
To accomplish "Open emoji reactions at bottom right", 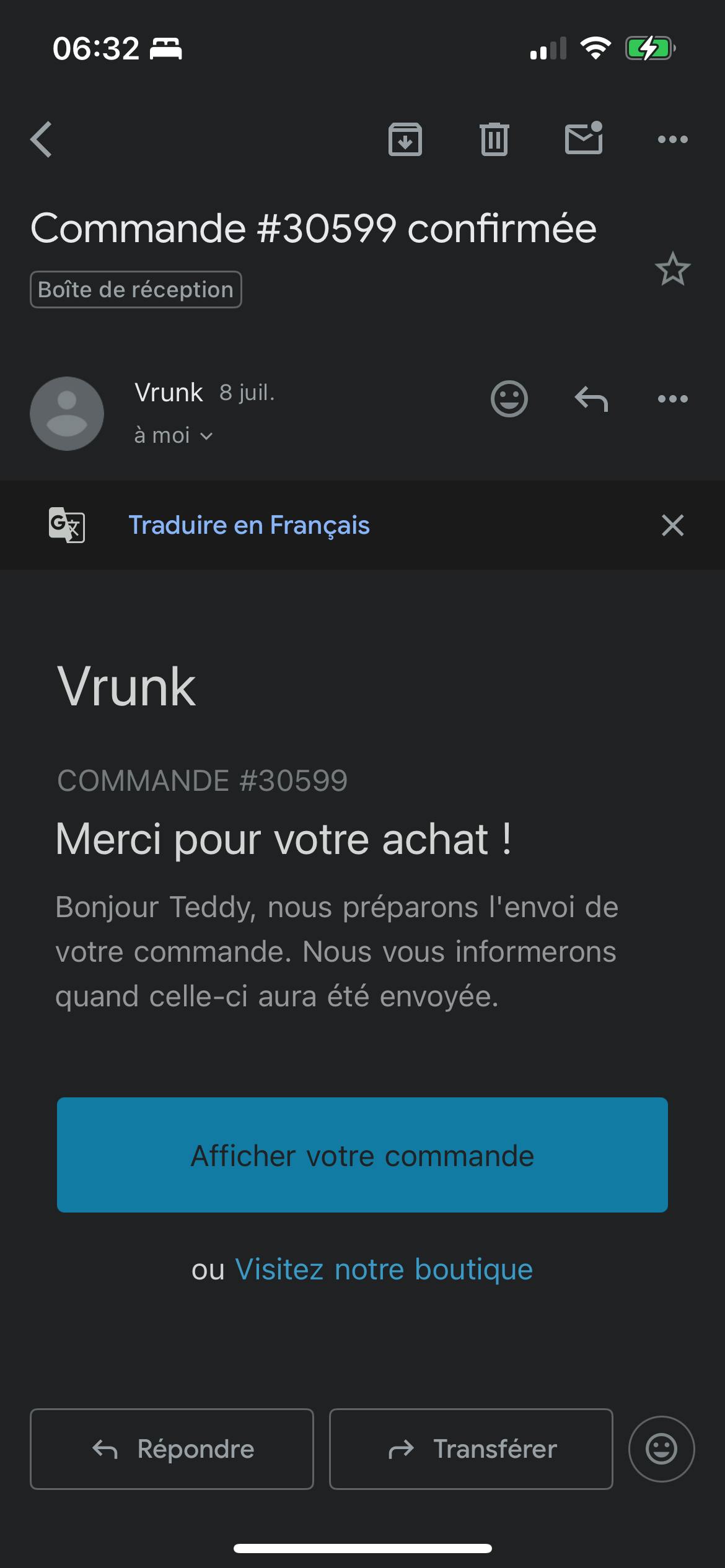I will pos(661,1449).
